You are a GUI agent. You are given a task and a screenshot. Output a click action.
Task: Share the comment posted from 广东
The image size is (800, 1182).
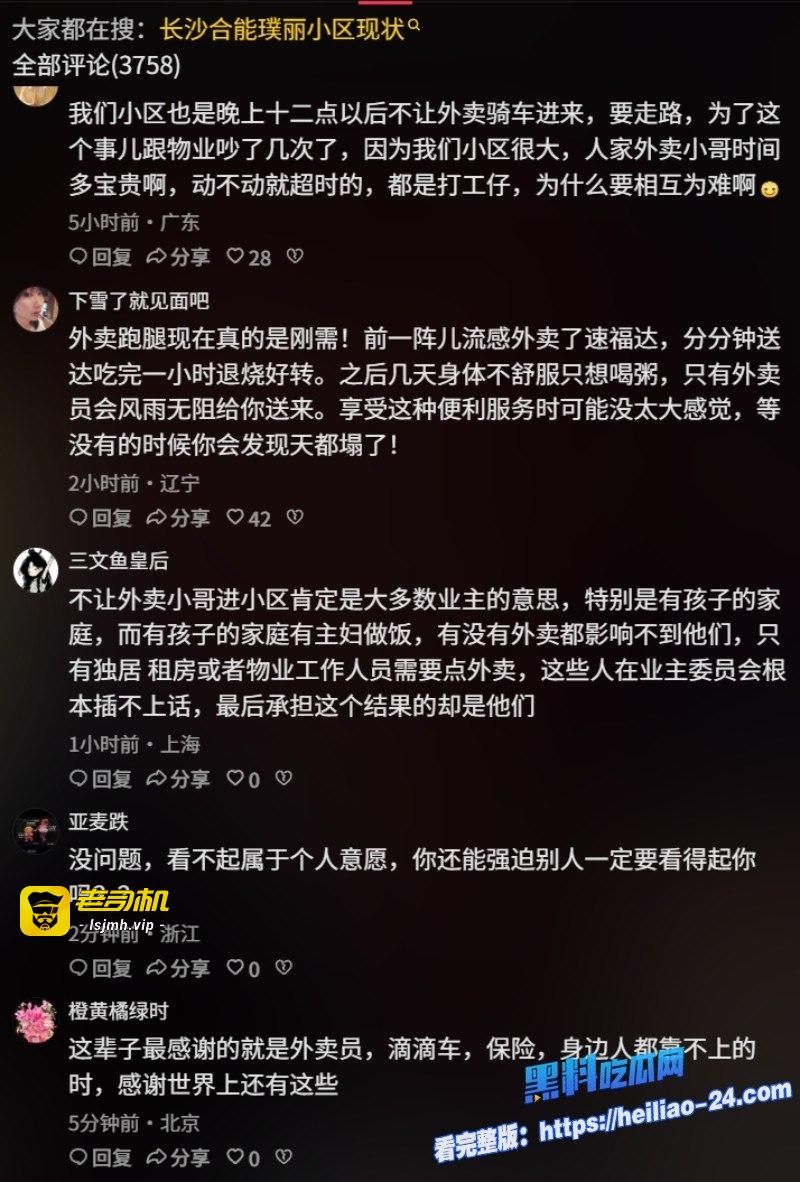pos(178,257)
